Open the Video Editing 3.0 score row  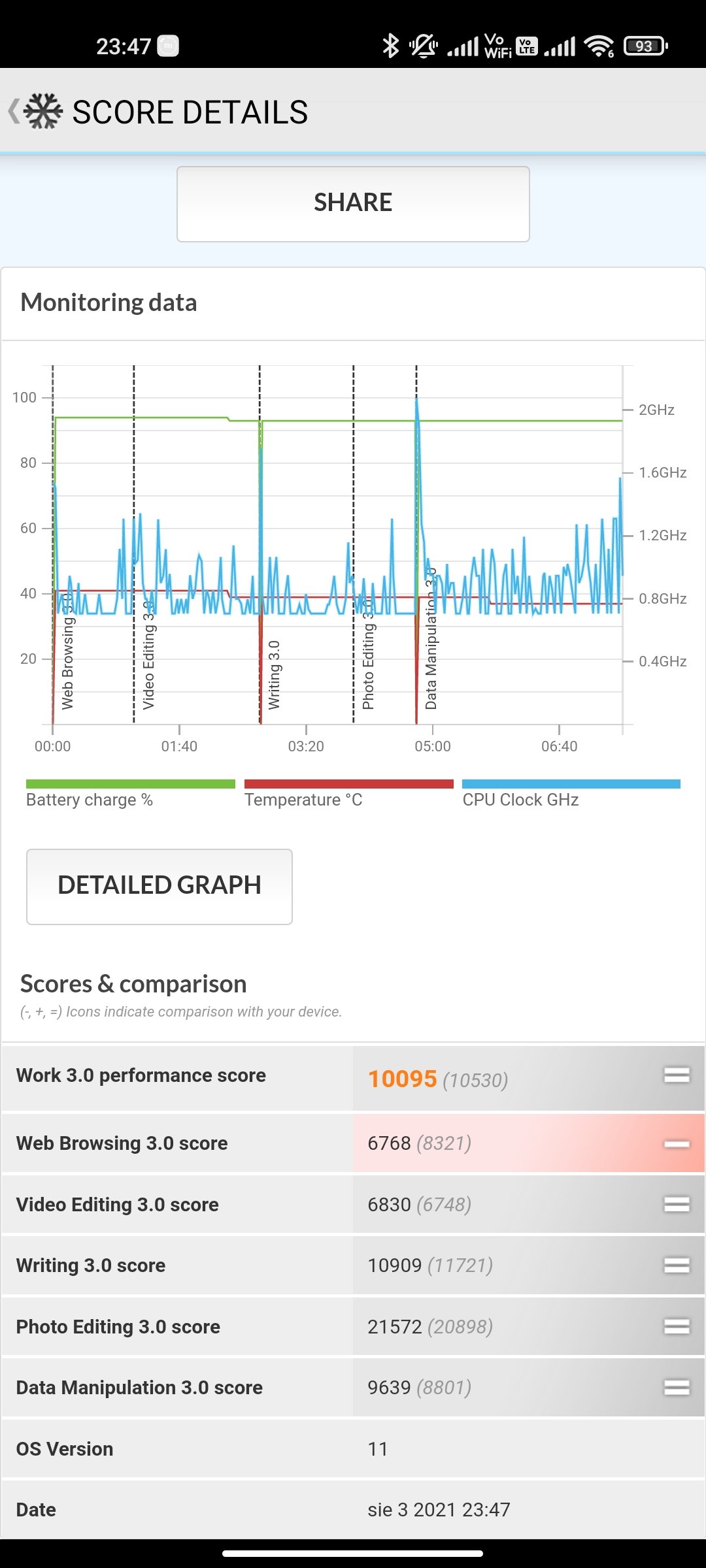point(353,1204)
